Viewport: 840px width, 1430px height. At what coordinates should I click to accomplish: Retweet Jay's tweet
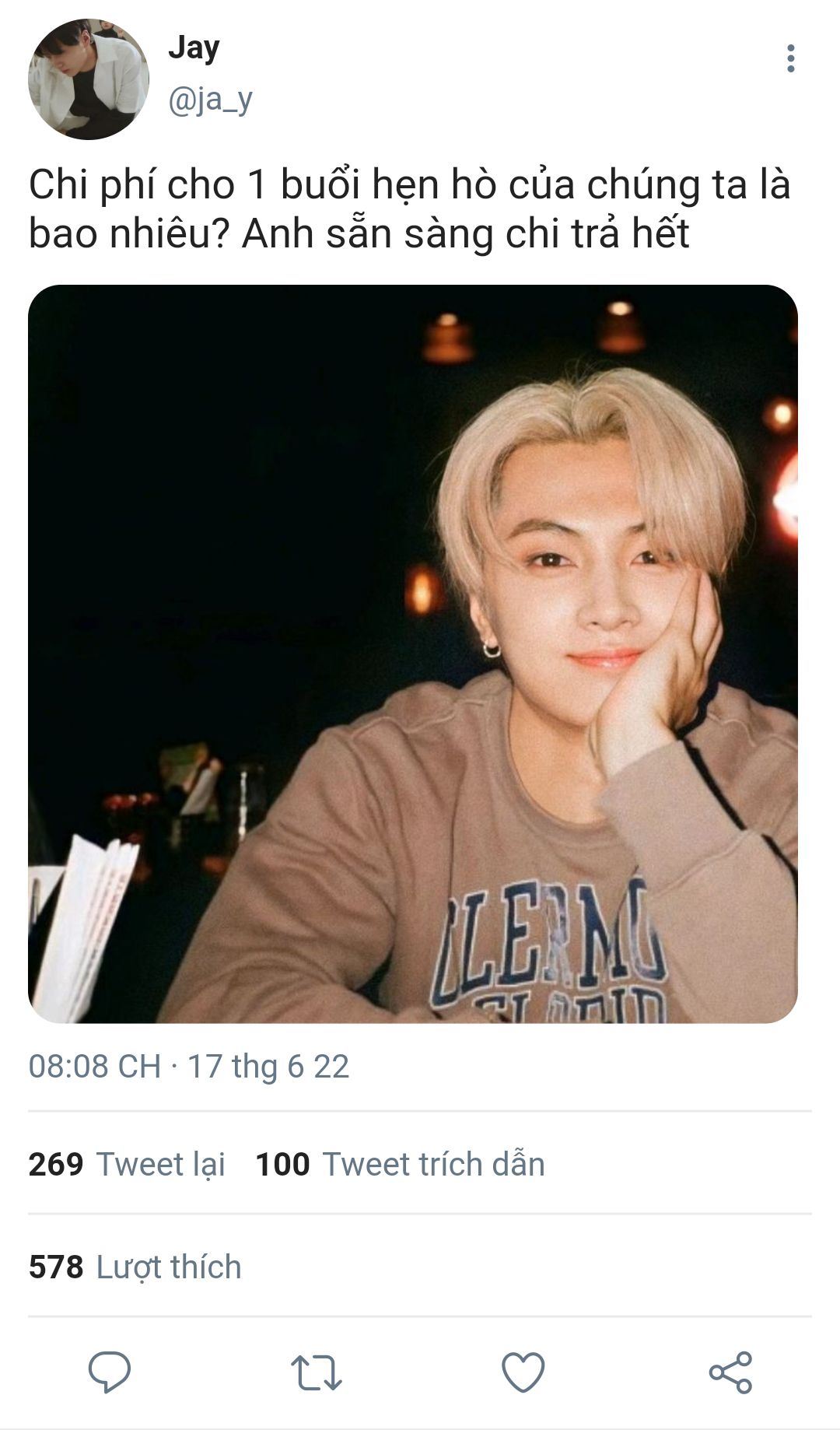coord(316,1372)
